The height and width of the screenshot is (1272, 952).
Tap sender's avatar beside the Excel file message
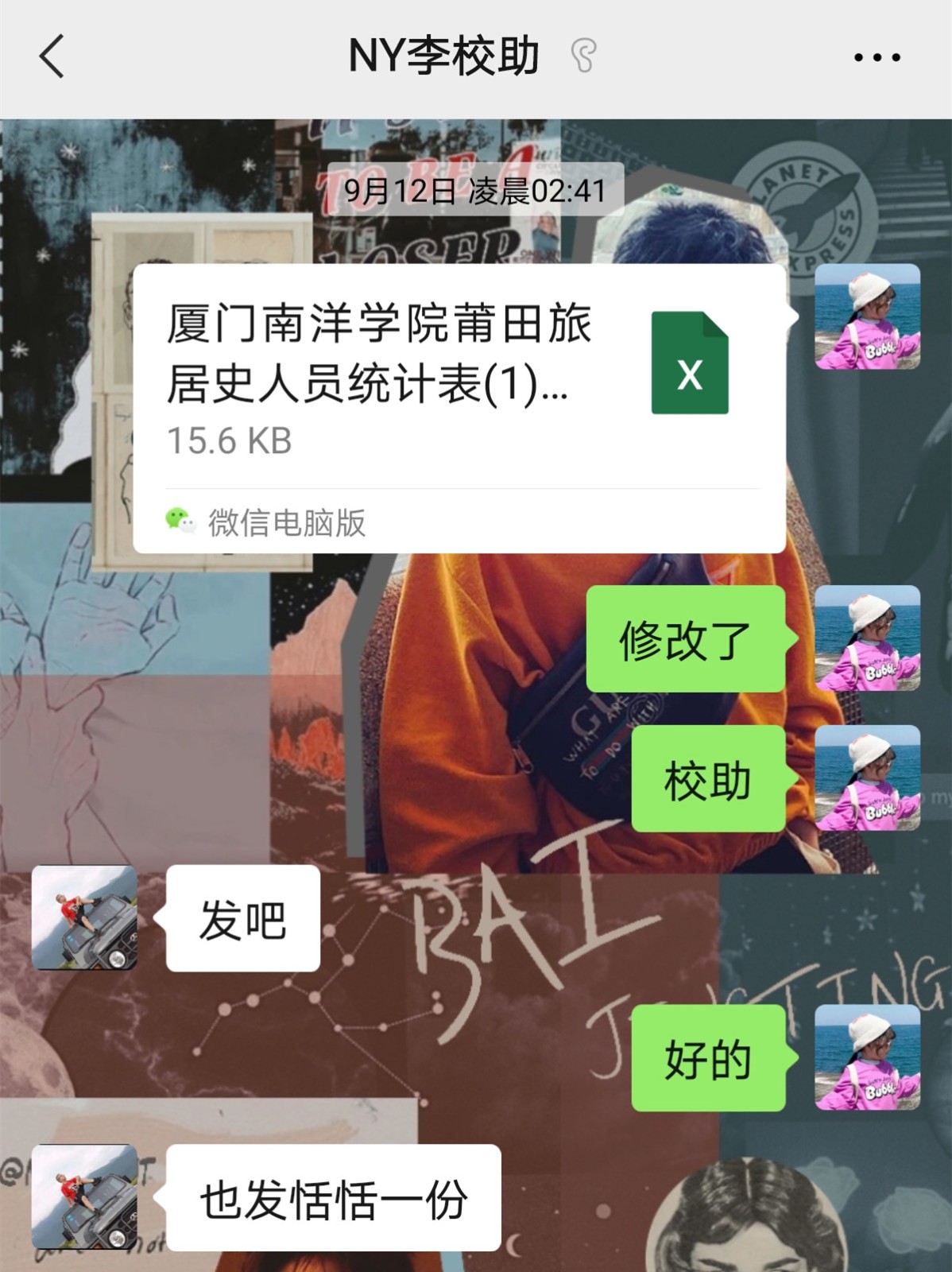[867, 316]
